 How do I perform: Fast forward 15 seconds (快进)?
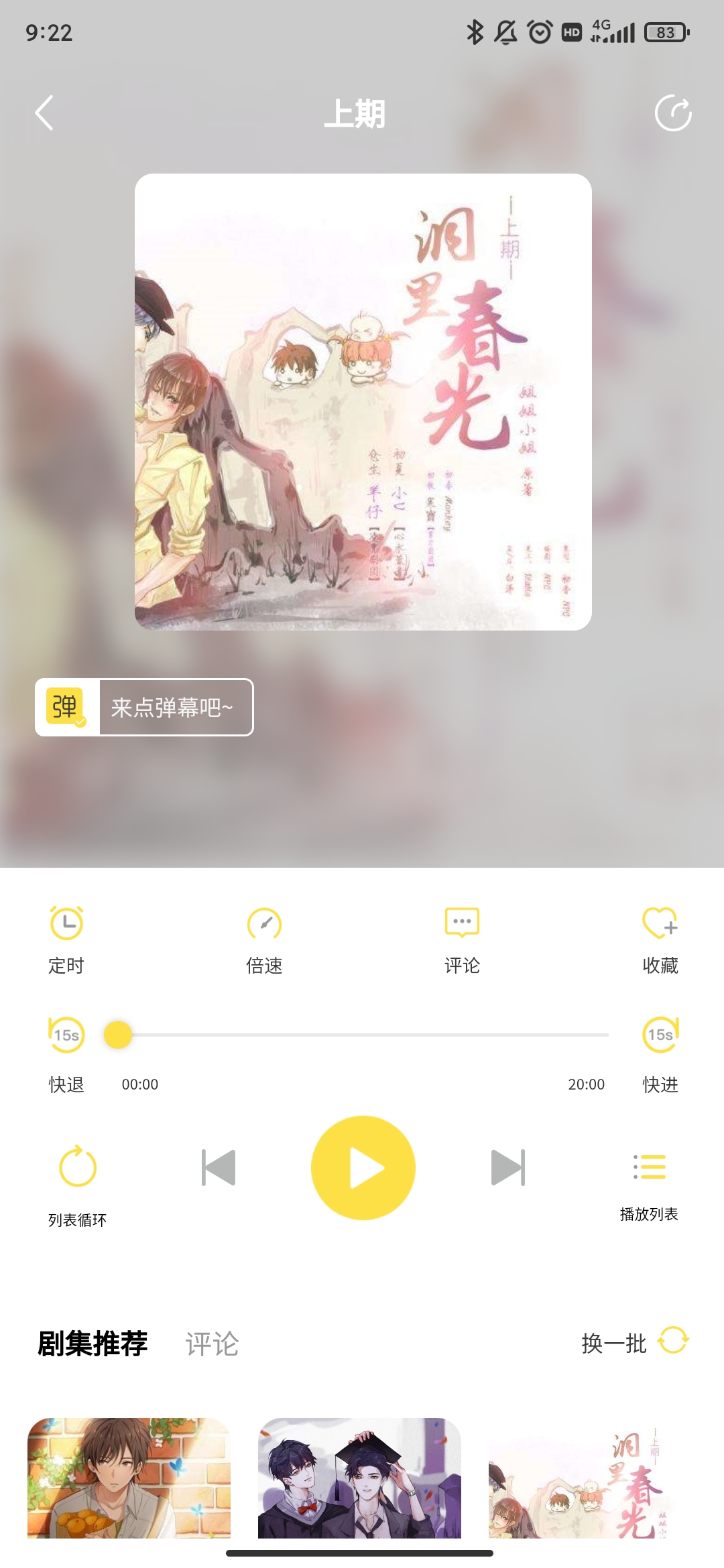tap(660, 1035)
